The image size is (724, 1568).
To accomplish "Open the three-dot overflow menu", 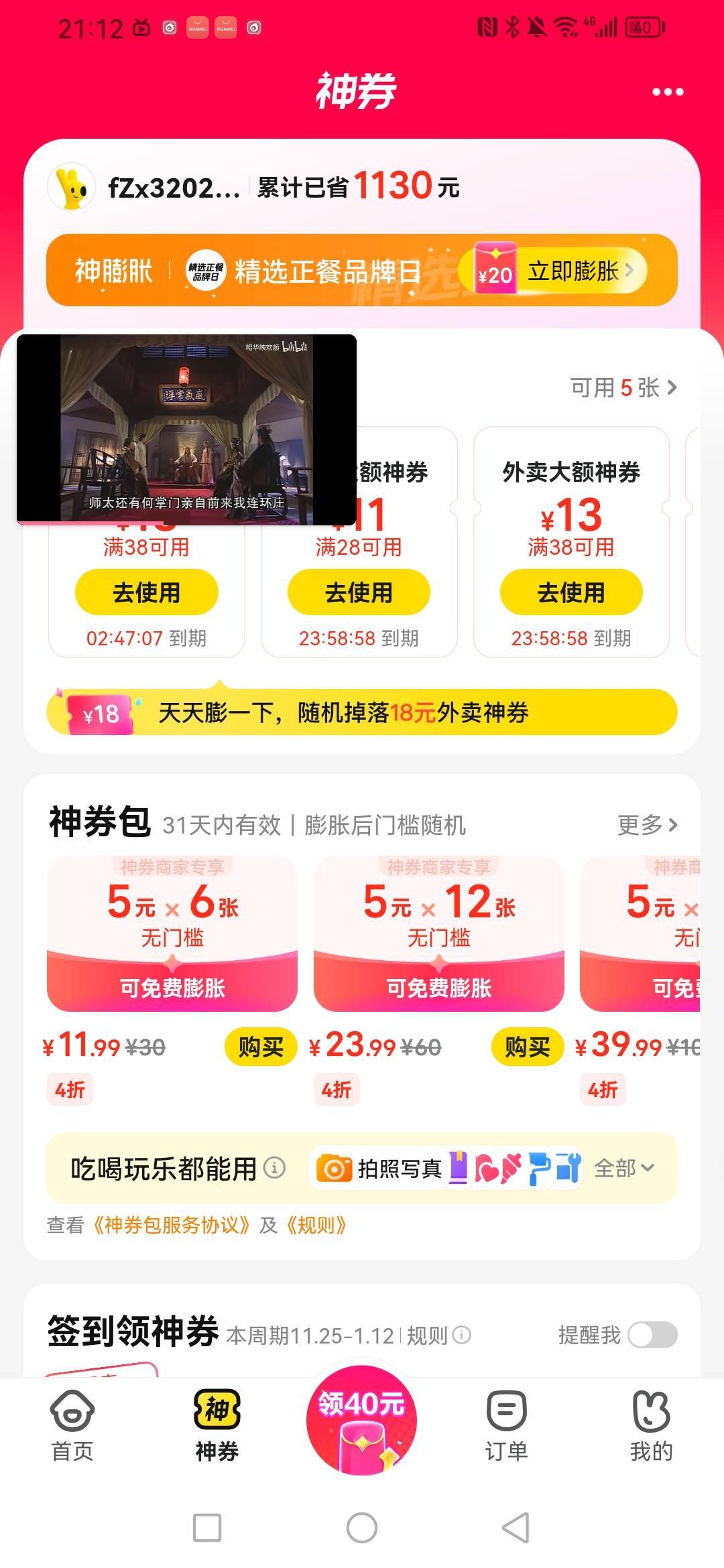I will [x=668, y=92].
